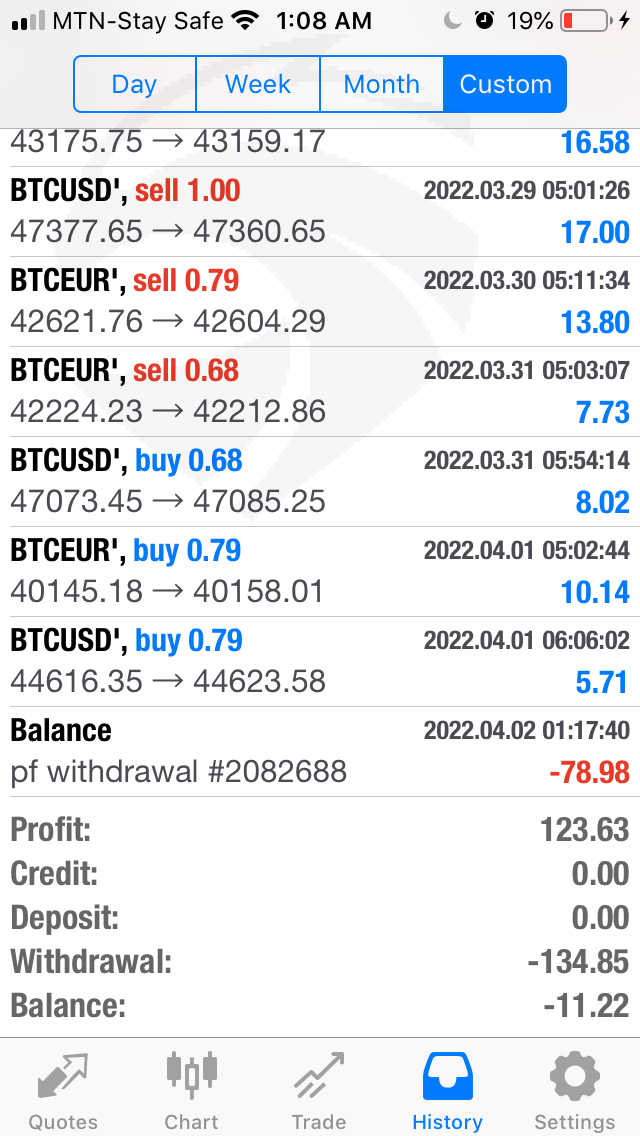The image size is (640, 1136).
Task: Expand the BTCUSD sell 1.00 trade
Action: pyautogui.click(x=320, y=212)
